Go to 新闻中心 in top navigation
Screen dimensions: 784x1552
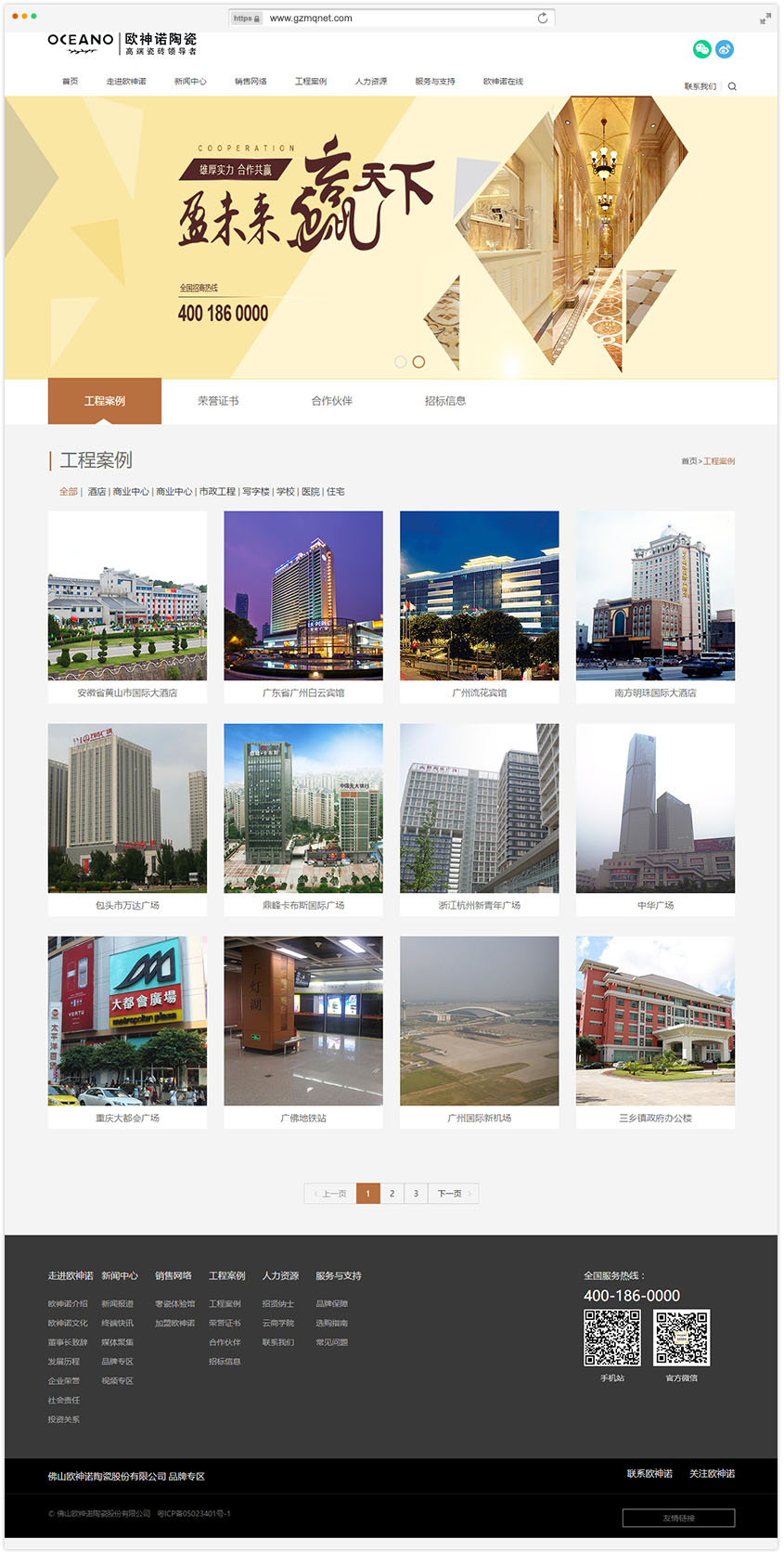(x=190, y=82)
